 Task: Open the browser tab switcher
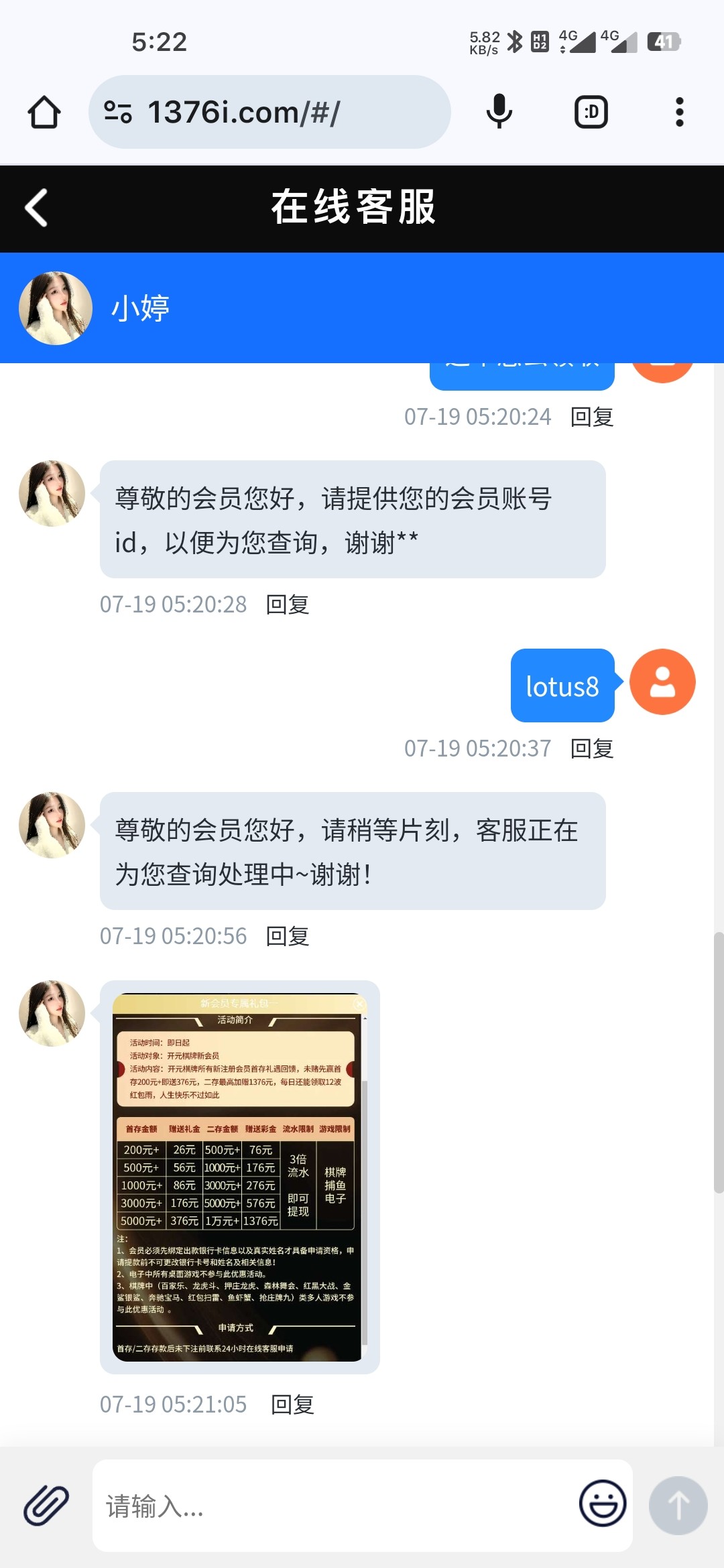point(591,112)
